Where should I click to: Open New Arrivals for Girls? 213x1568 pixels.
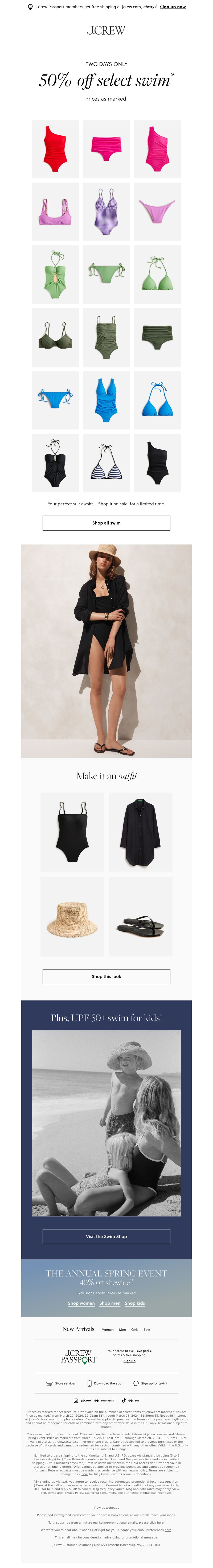tap(134, 1329)
